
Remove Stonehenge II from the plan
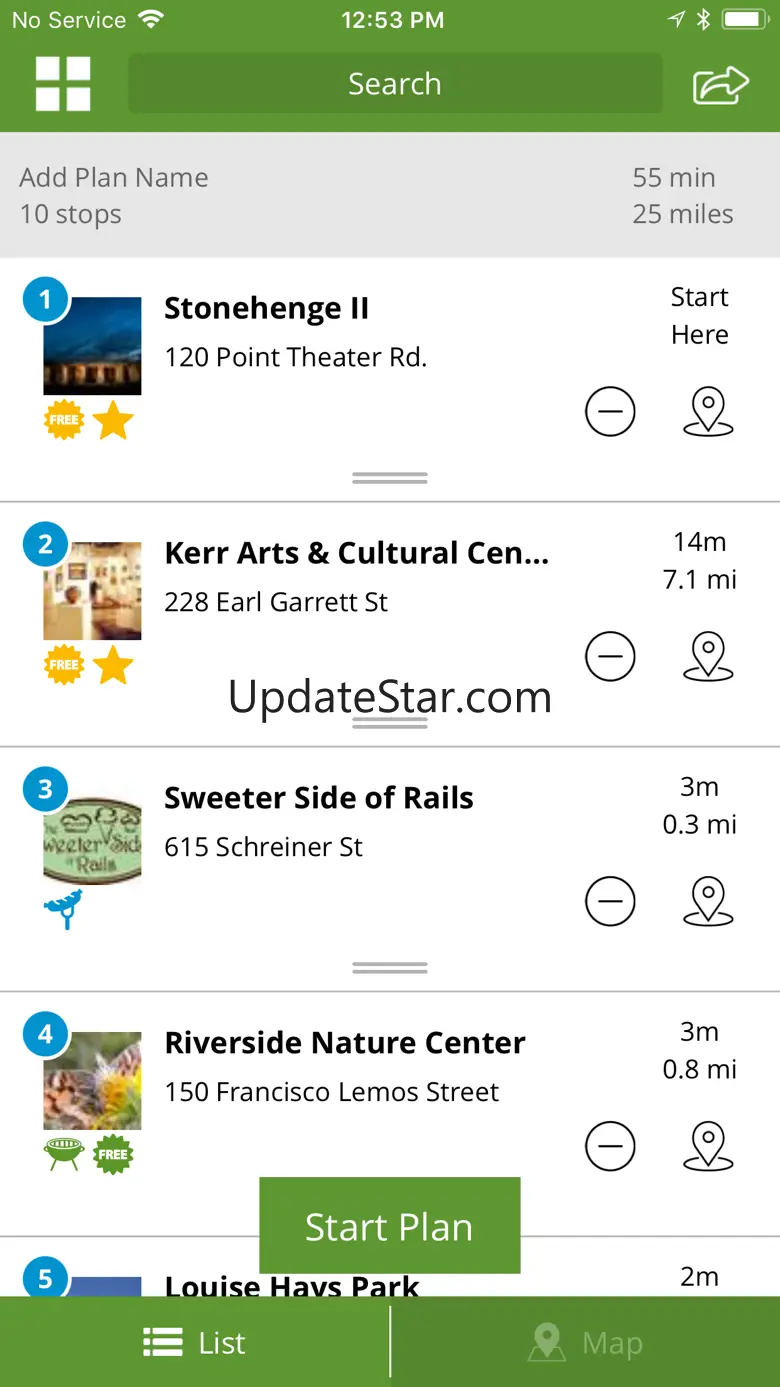610,411
